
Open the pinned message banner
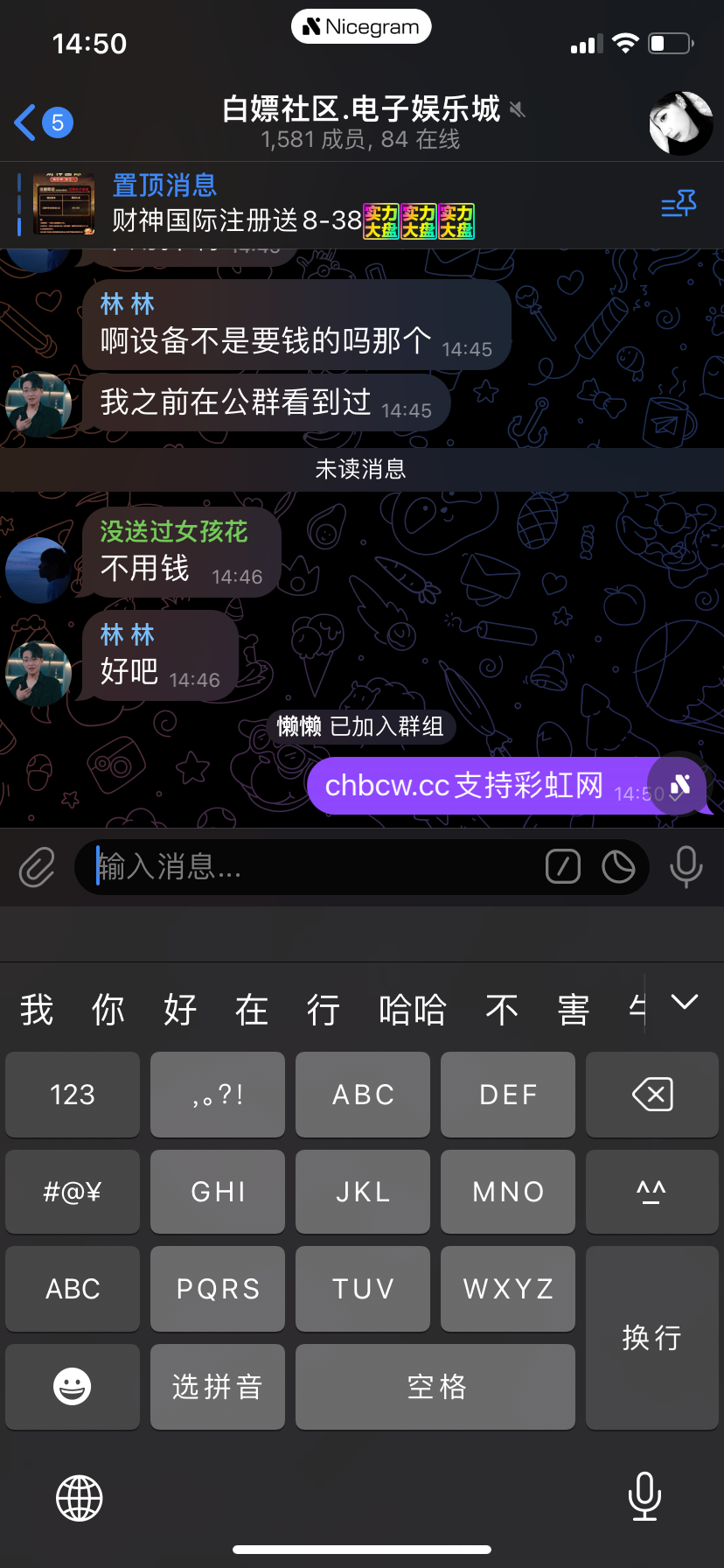(289, 205)
